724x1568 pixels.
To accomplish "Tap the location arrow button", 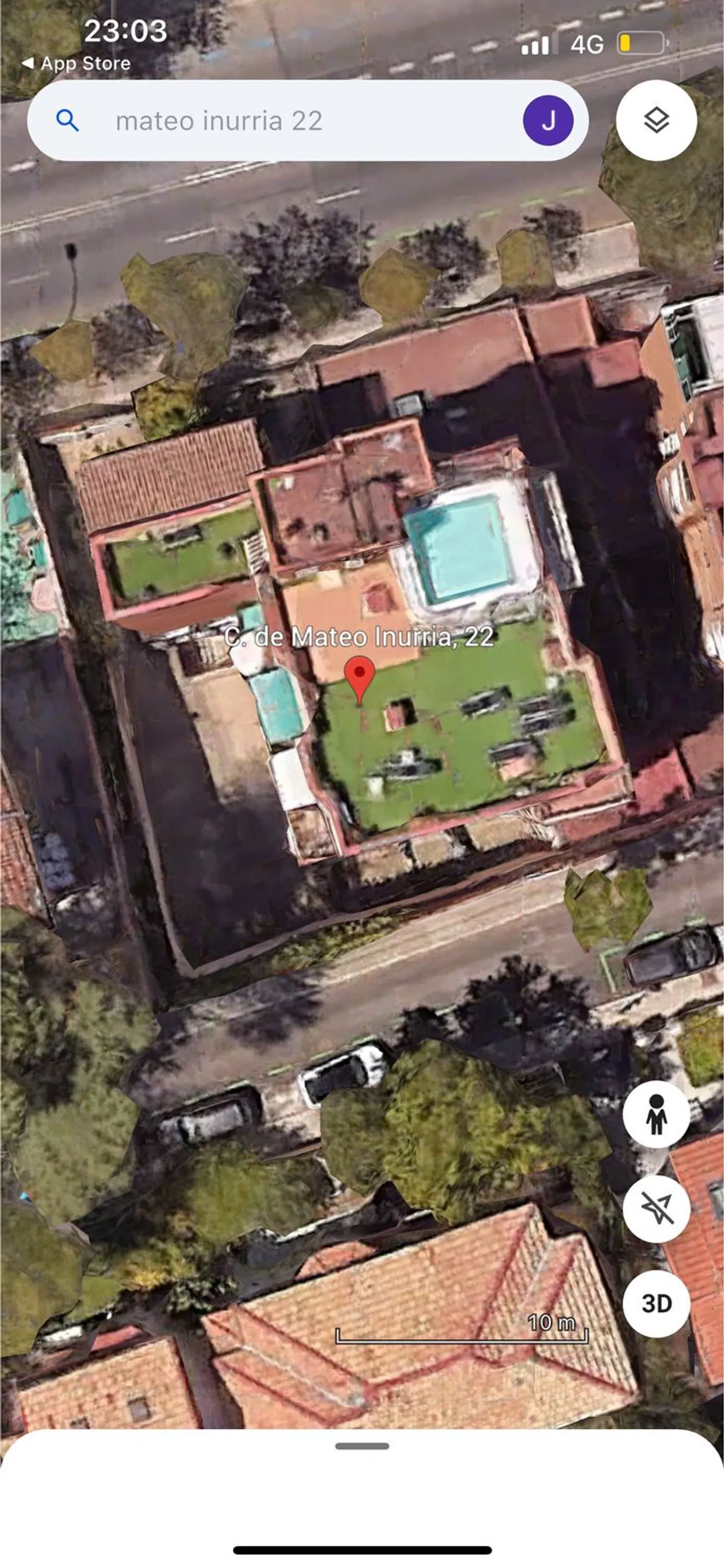I will pyautogui.click(x=656, y=1208).
